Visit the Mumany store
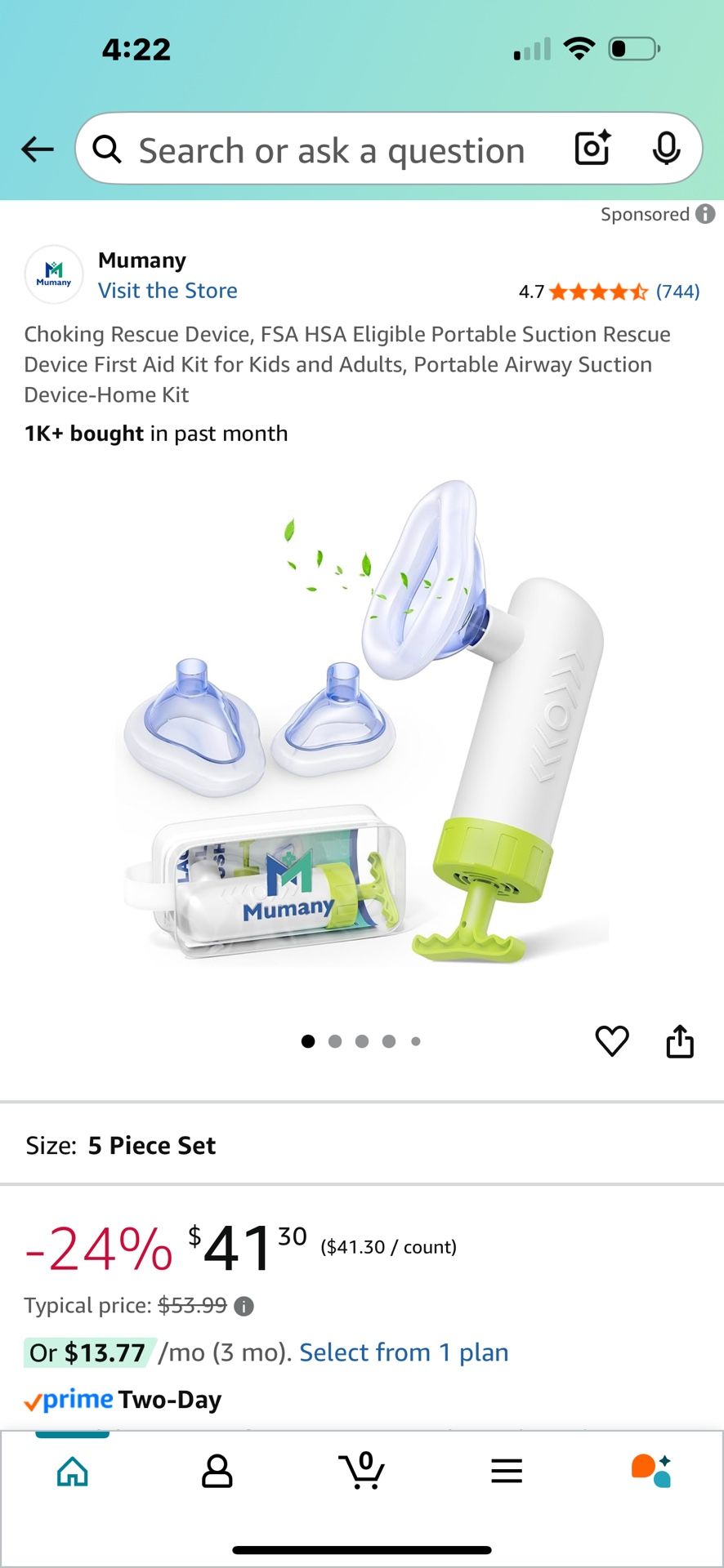This screenshot has height=1568, width=724. point(168,291)
